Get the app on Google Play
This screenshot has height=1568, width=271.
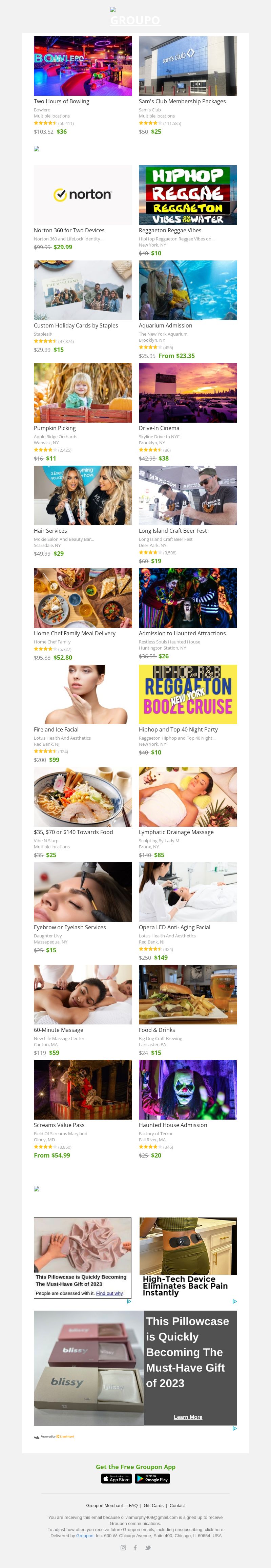coord(152,1479)
